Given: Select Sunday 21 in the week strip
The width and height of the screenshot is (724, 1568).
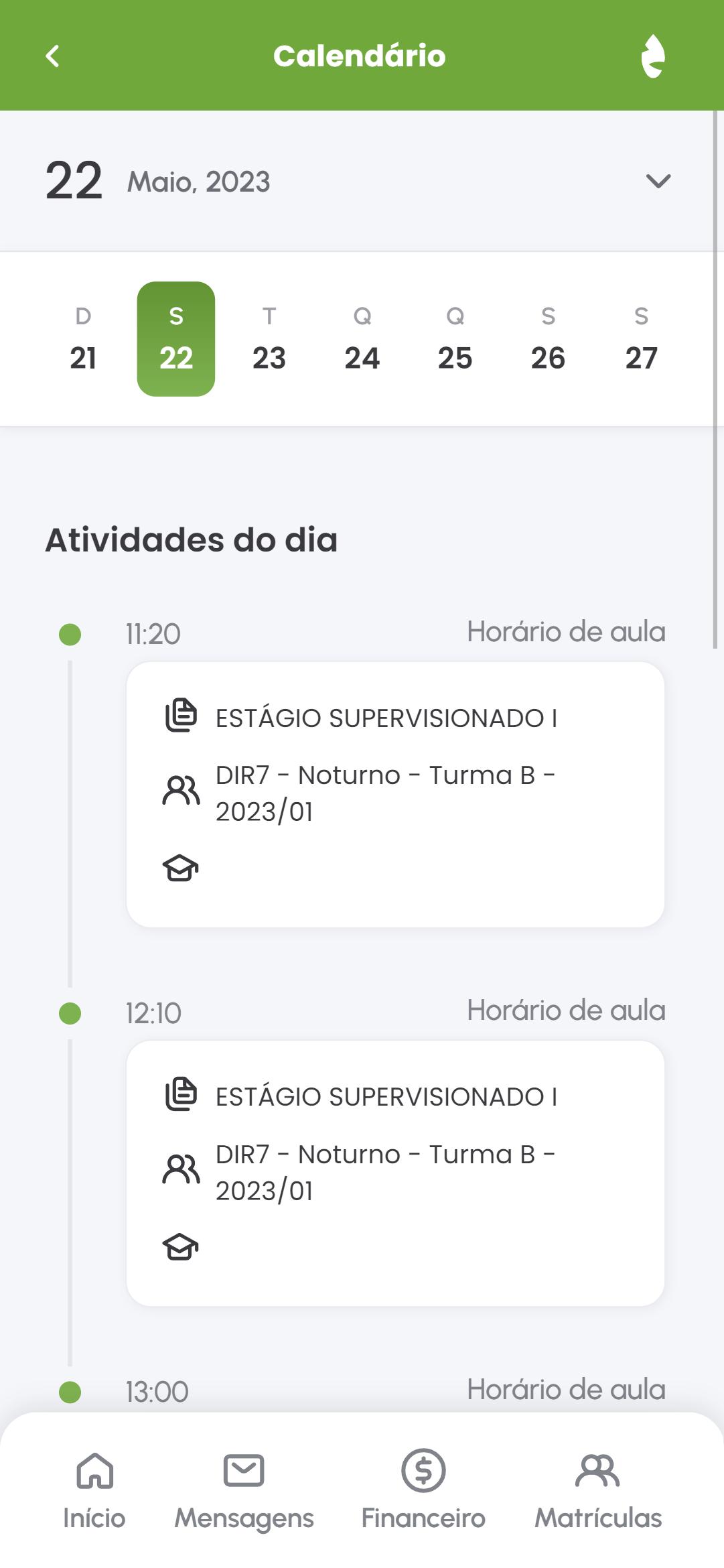Looking at the screenshot, I should pos(83,339).
